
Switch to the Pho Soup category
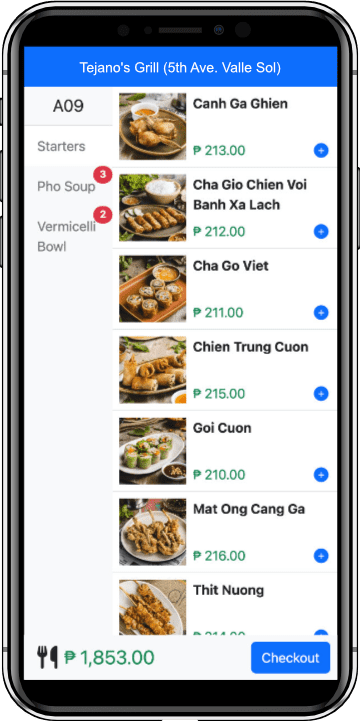tap(68, 186)
